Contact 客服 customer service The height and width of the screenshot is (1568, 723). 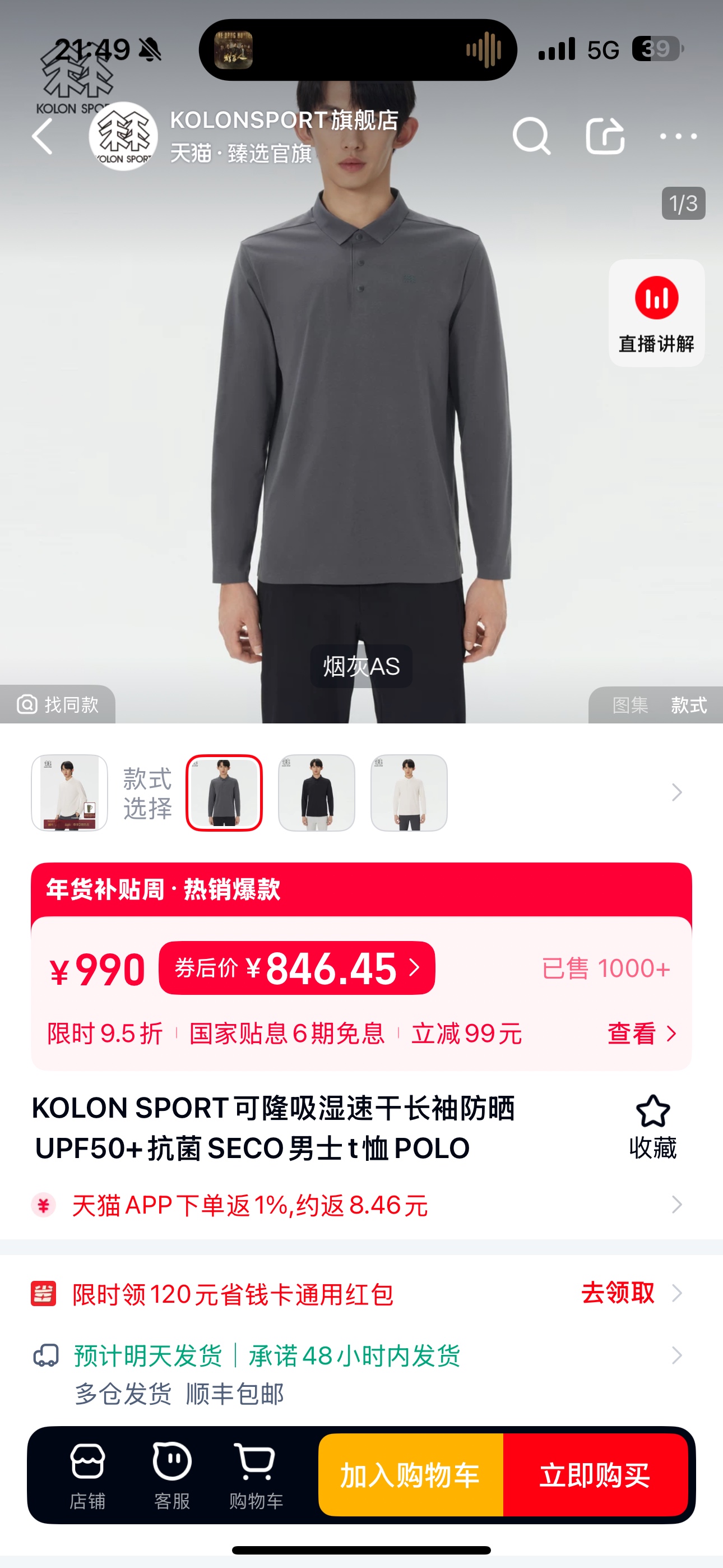coord(172,1475)
